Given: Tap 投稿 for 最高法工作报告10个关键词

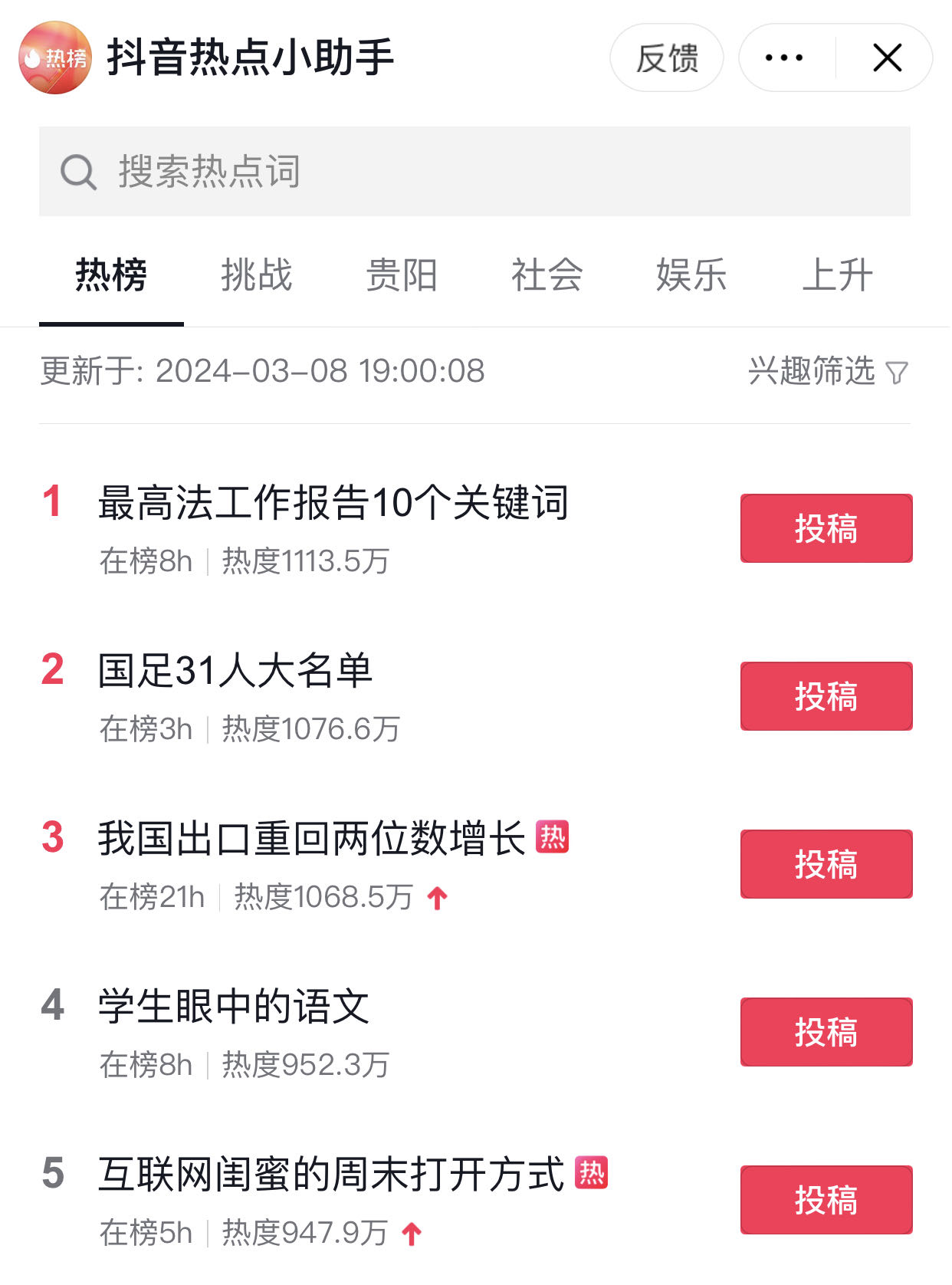Looking at the screenshot, I should (826, 528).
